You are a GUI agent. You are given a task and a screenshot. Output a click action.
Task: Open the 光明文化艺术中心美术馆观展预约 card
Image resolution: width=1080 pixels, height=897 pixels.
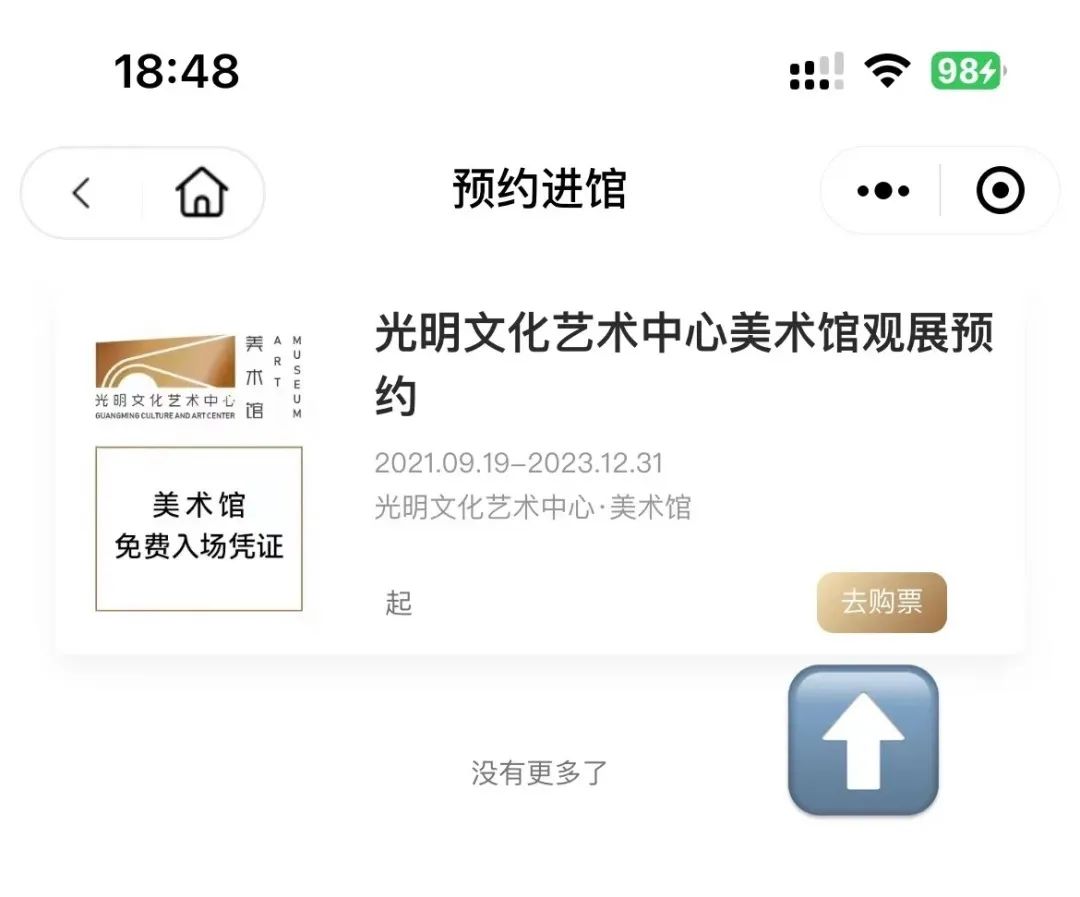tap(683, 364)
